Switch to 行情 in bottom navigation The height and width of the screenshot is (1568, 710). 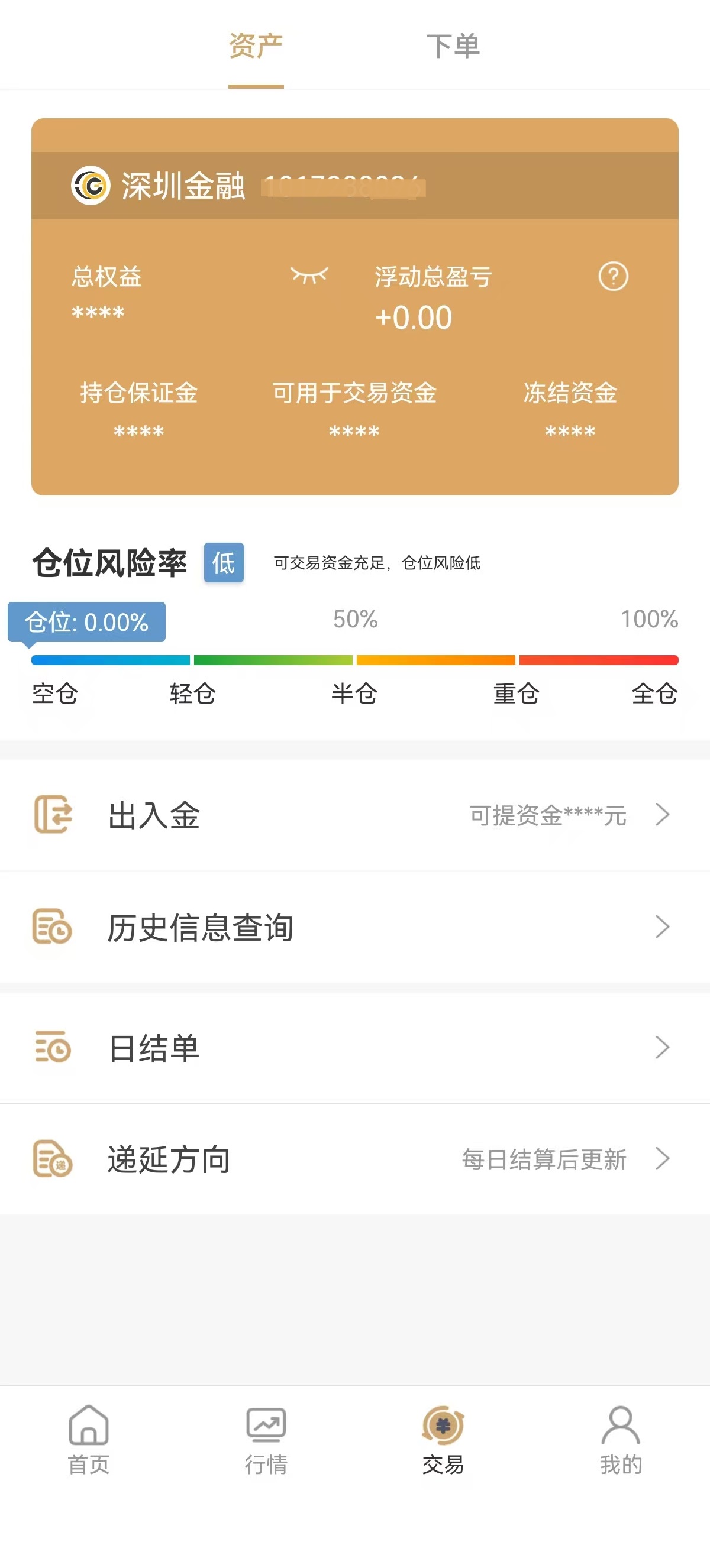pyautogui.click(x=266, y=1440)
